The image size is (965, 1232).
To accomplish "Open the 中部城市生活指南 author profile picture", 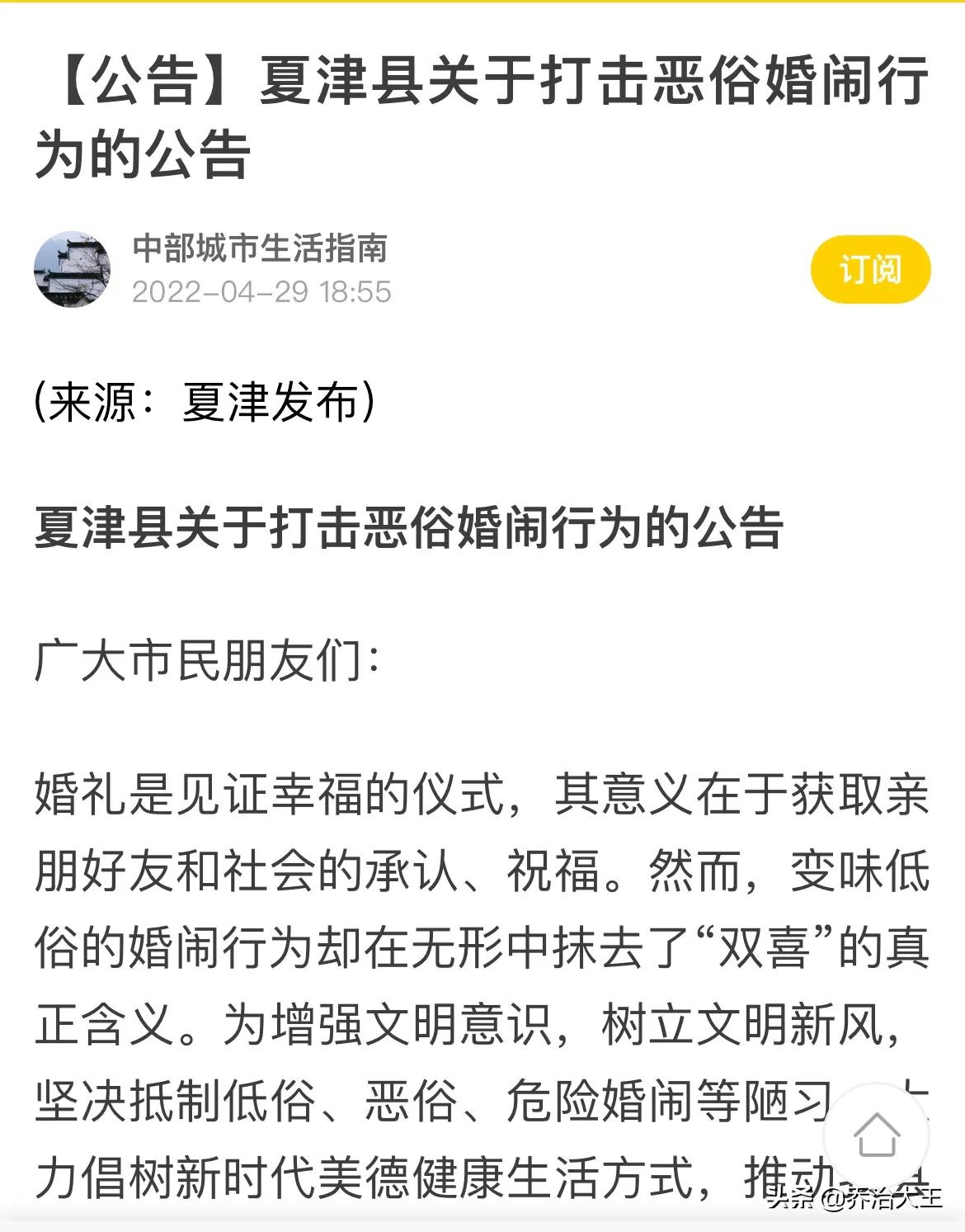I will 72,270.
